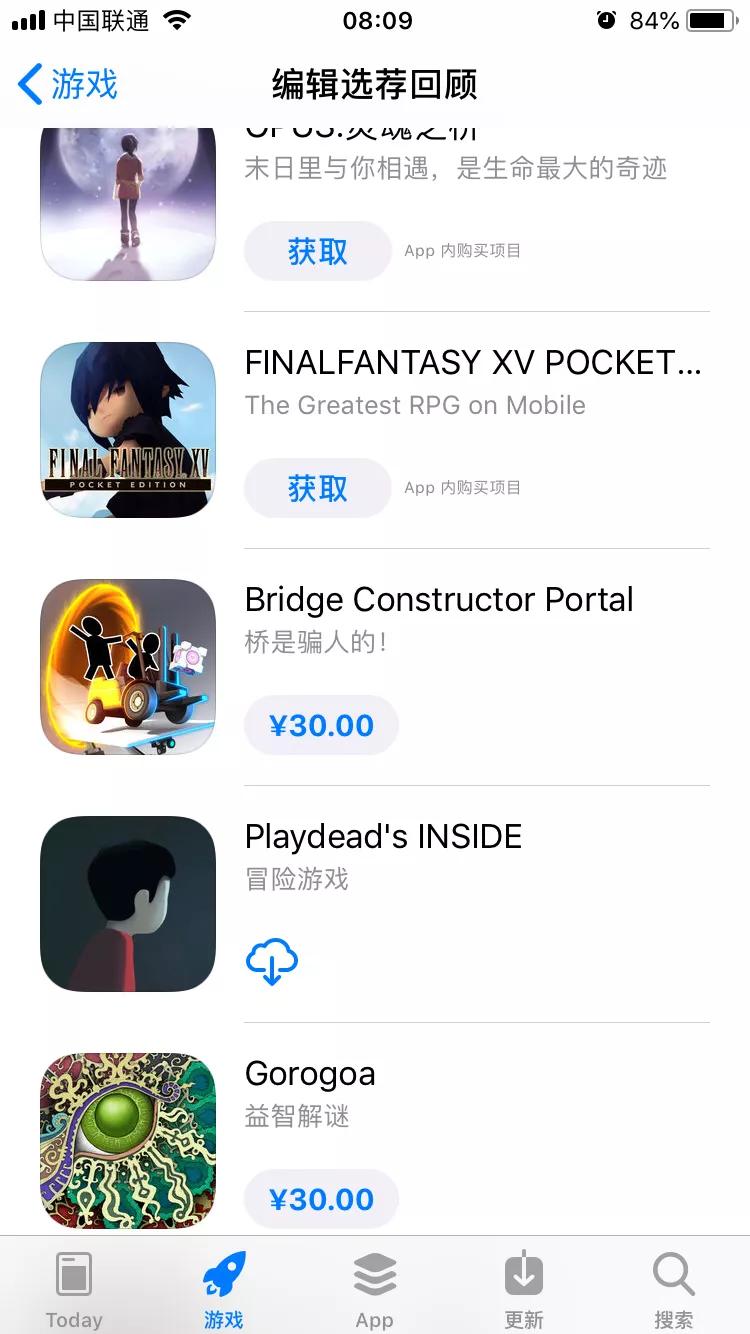Image resolution: width=750 pixels, height=1334 pixels.
Task: Go back to the 游戏 page
Action: point(68,84)
